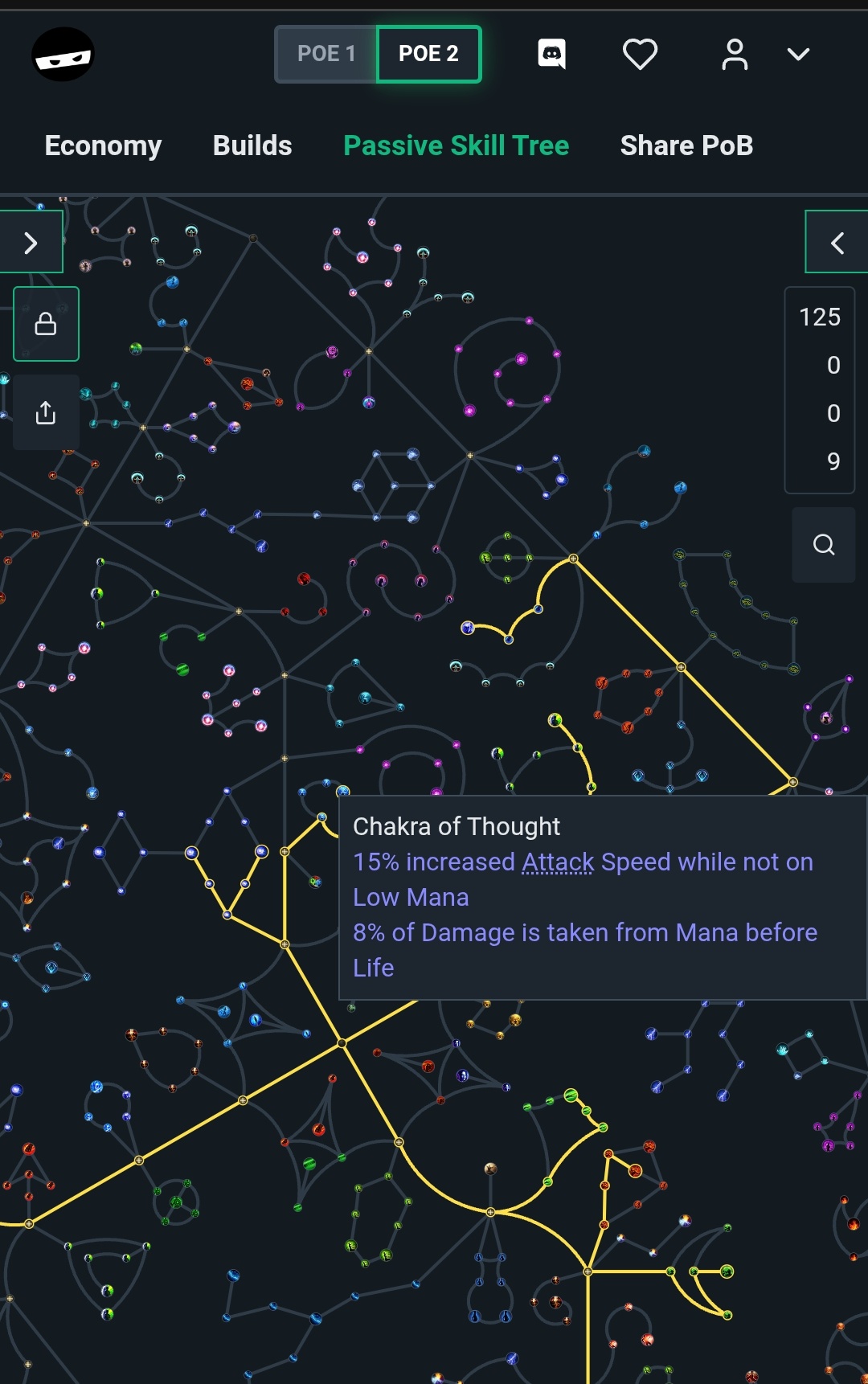Viewport: 868px width, 1384px height.
Task: Share the passive tree
Action: click(46, 412)
